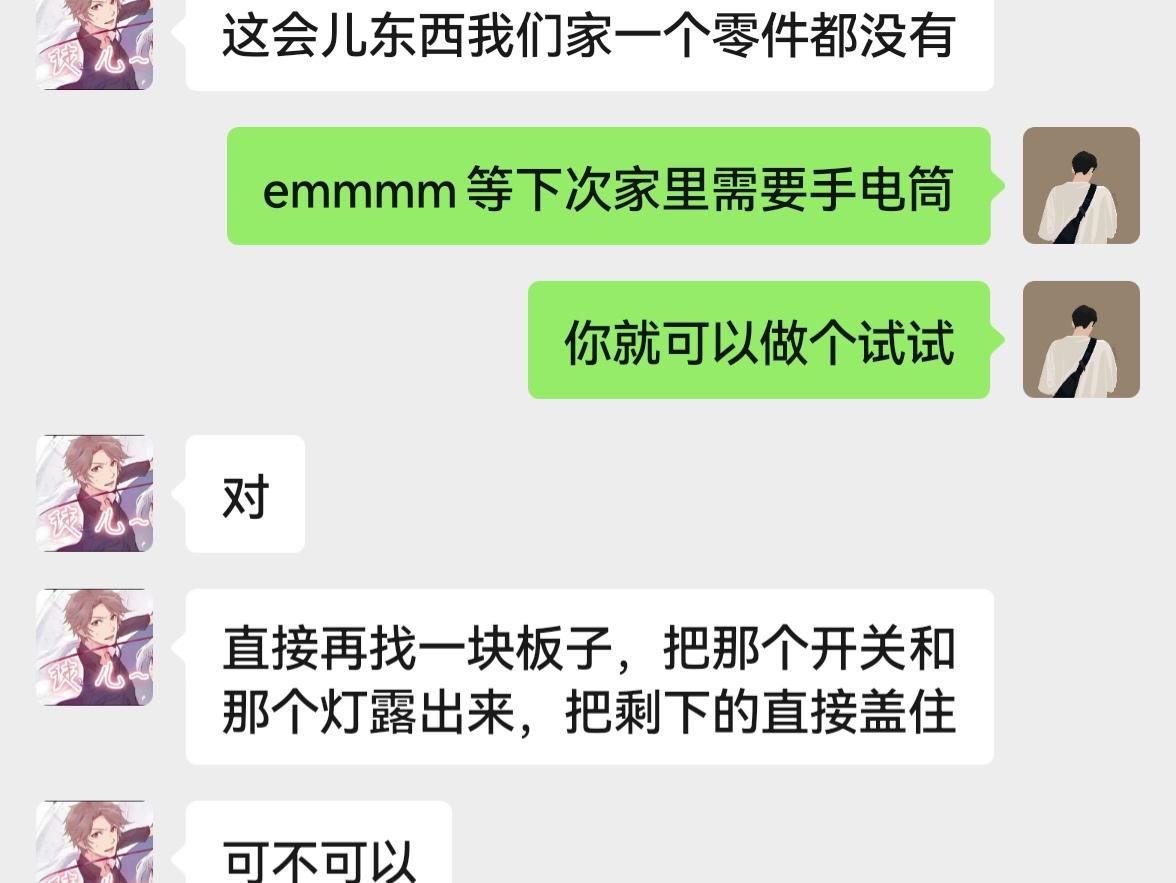Open sender avatar beside 'emmmm等下次家里需要手电筒'
1176x883 pixels.
pyautogui.click(x=1081, y=186)
